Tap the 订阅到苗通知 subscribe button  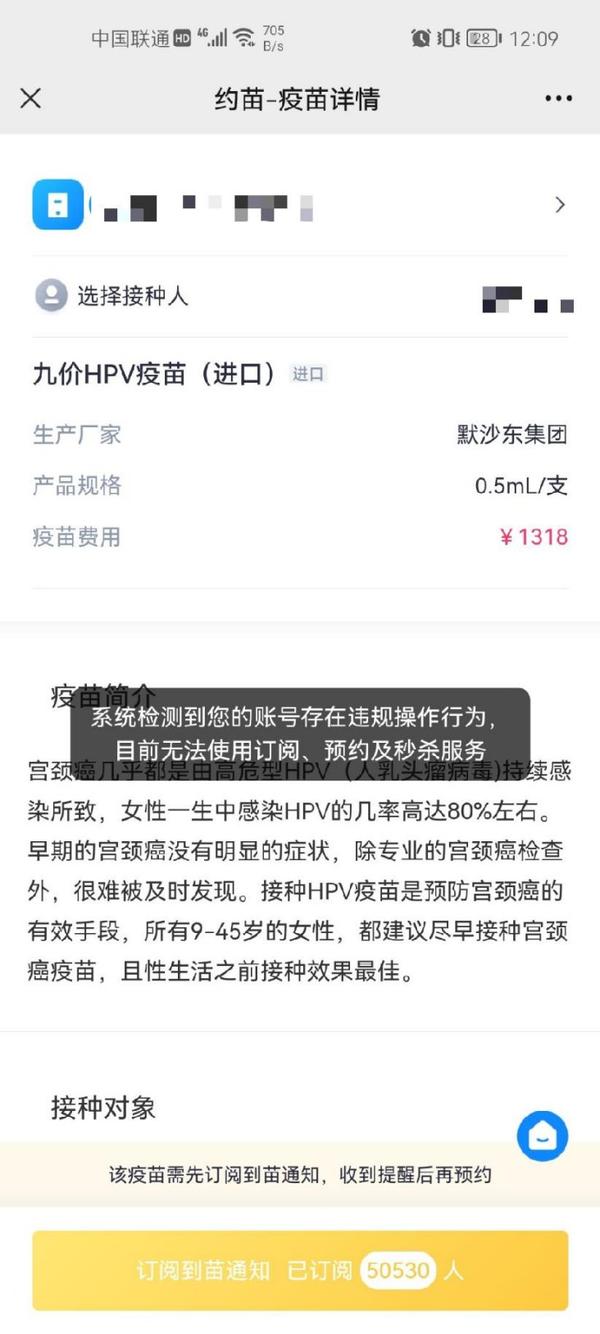[300, 1270]
